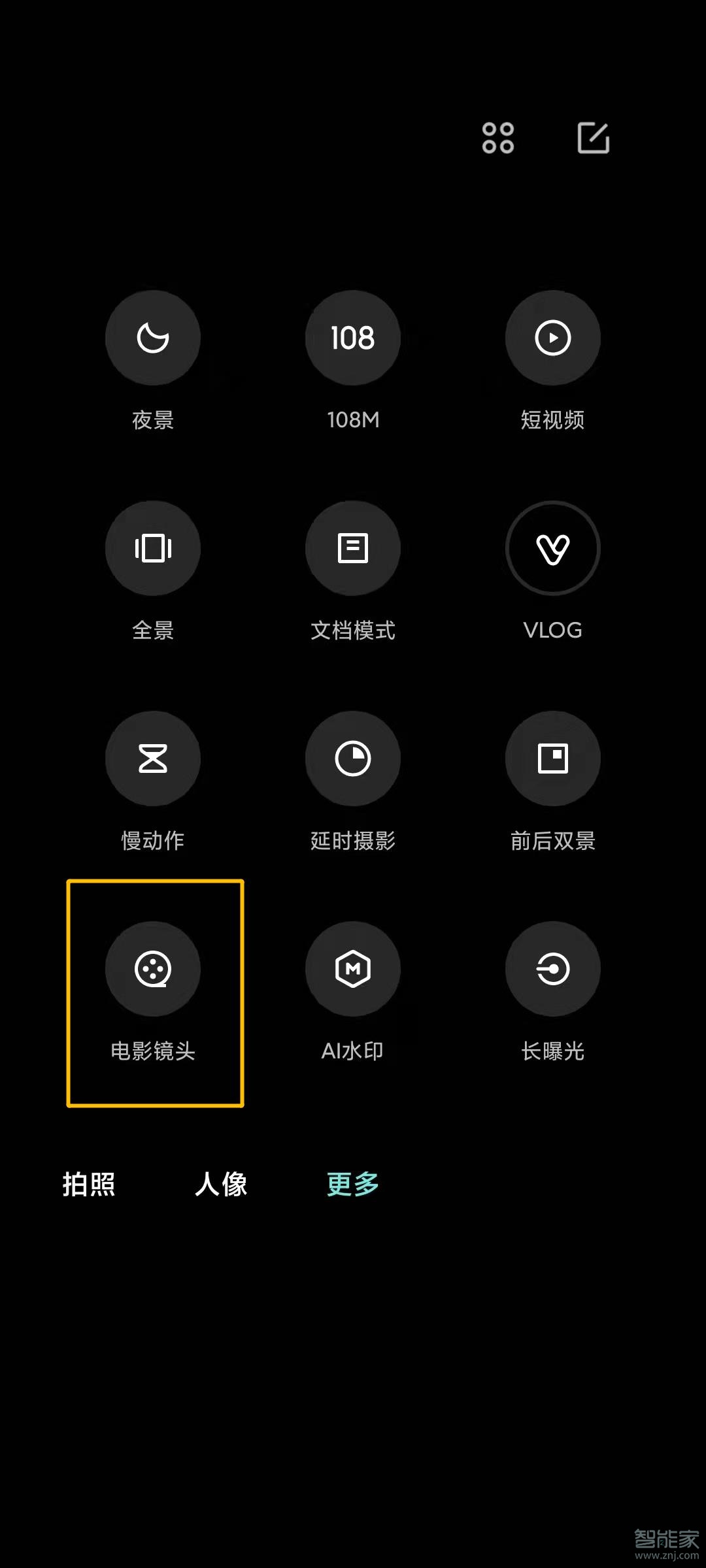Screen dimensions: 706x1568
Task: Open AI Watermark mode (AI水印)
Action: [x=353, y=969]
